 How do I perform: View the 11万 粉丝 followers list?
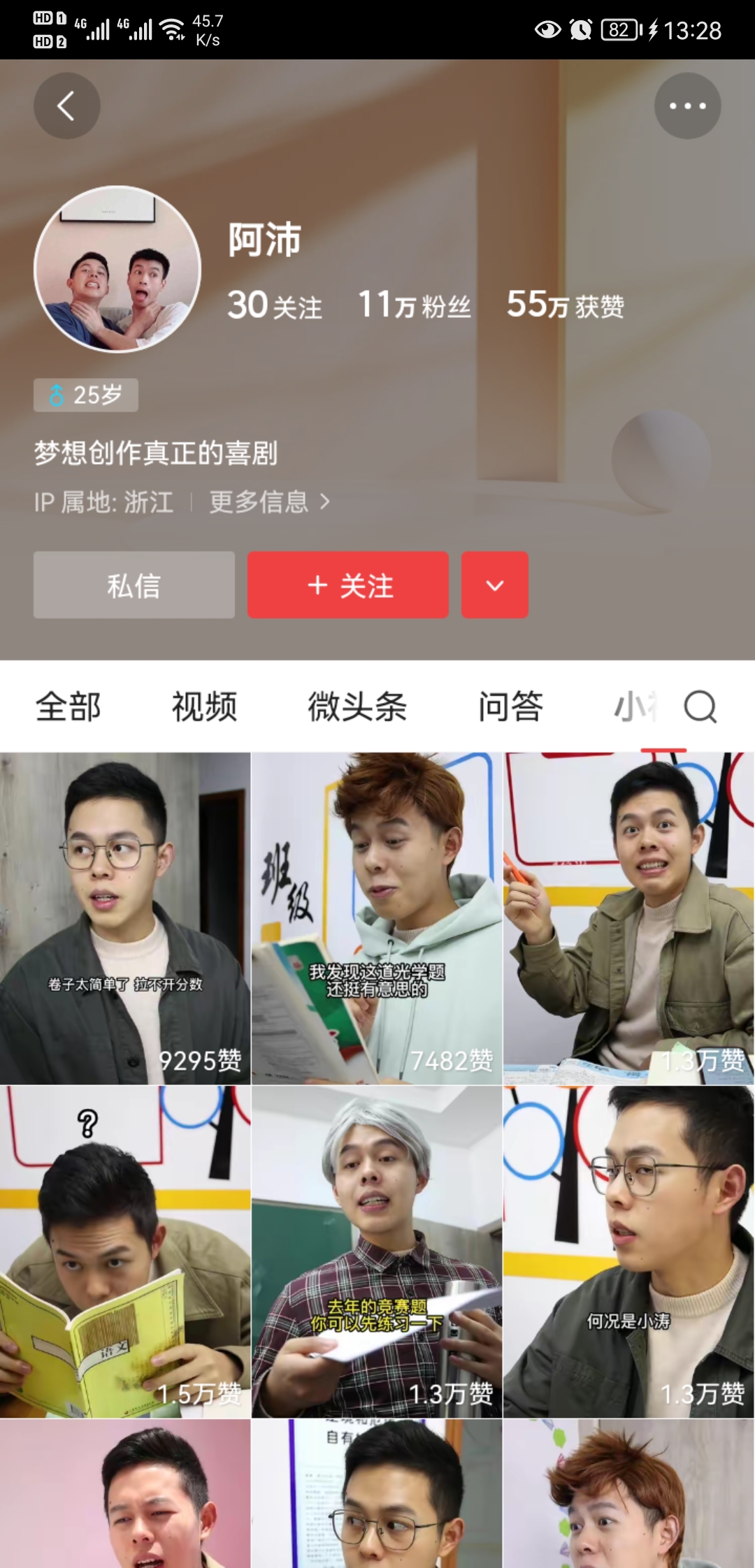point(414,305)
